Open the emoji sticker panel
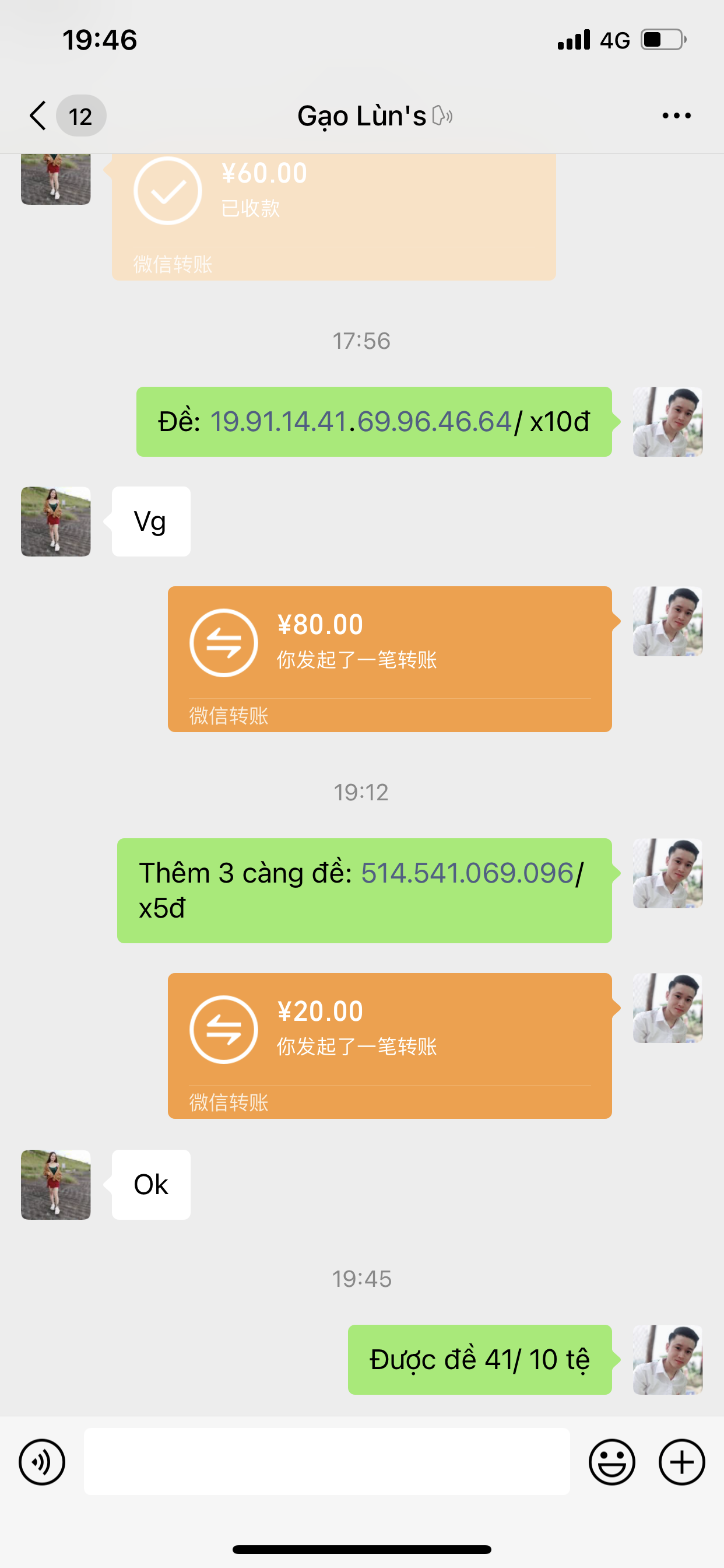Image resolution: width=724 pixels, height=1568 pixels. 611,1461
